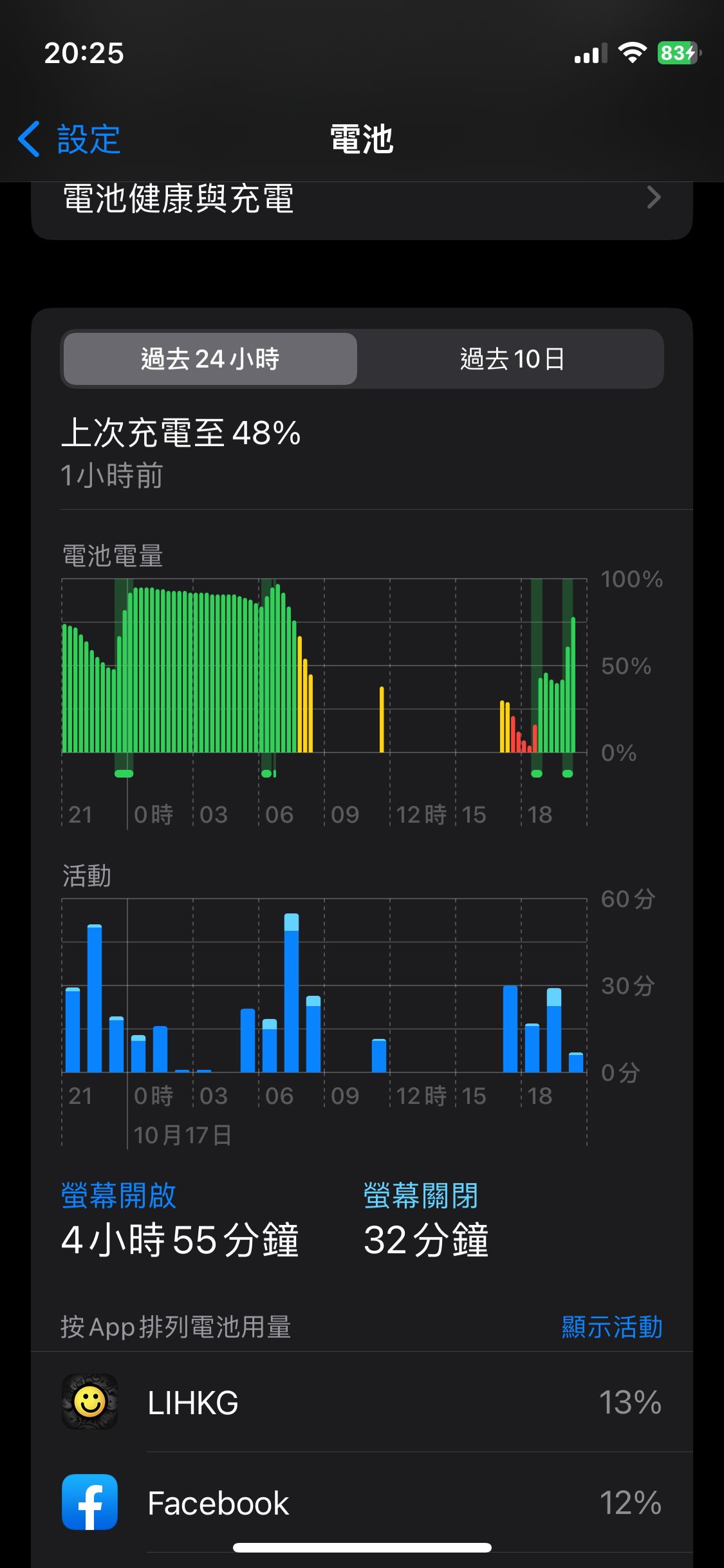Screen dimensions: 724x1568
Task: Tap 顯示活動 link
Action: pyautogui.click(x=612, y=1327)
